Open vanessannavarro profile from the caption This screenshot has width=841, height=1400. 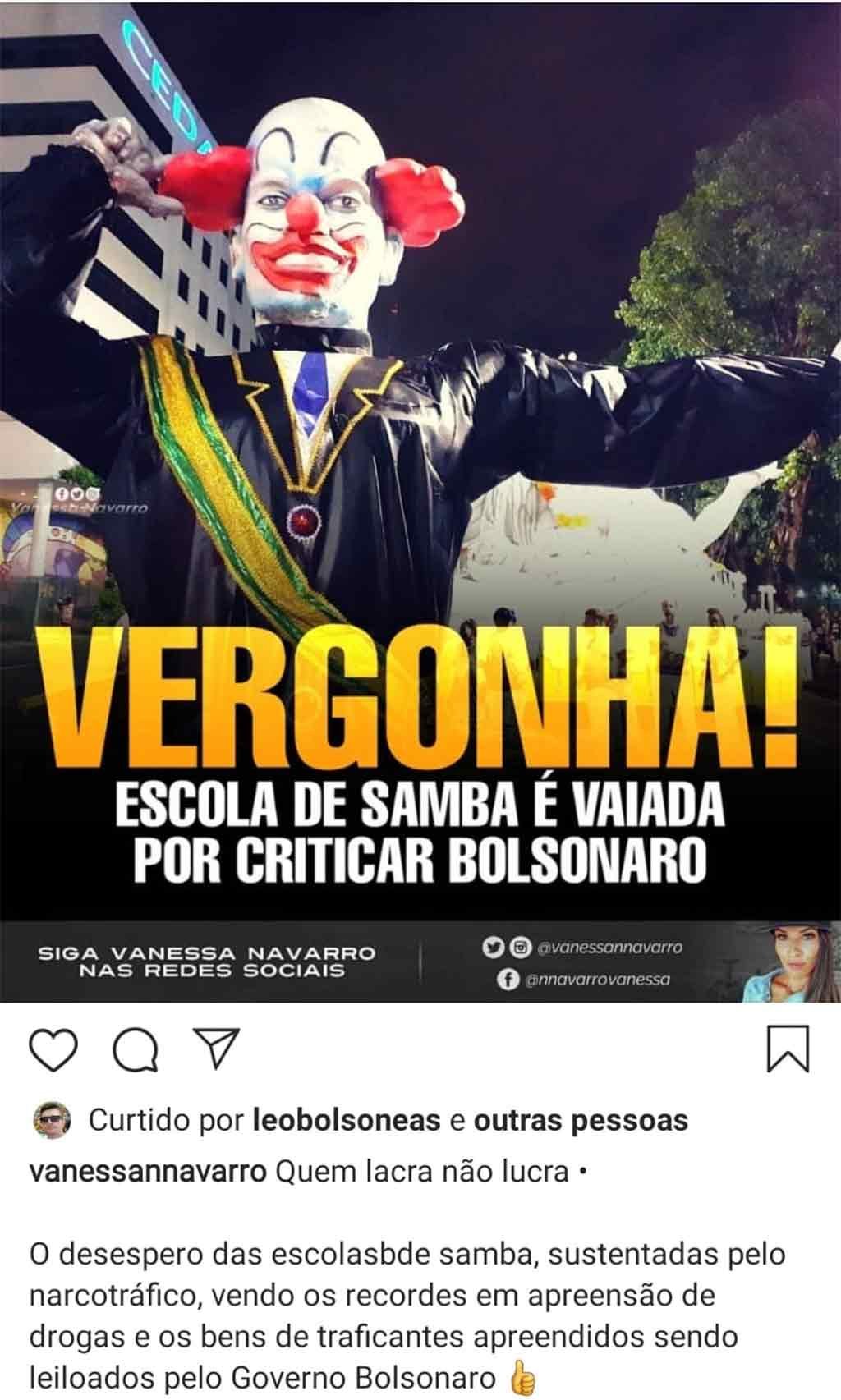148,1172
